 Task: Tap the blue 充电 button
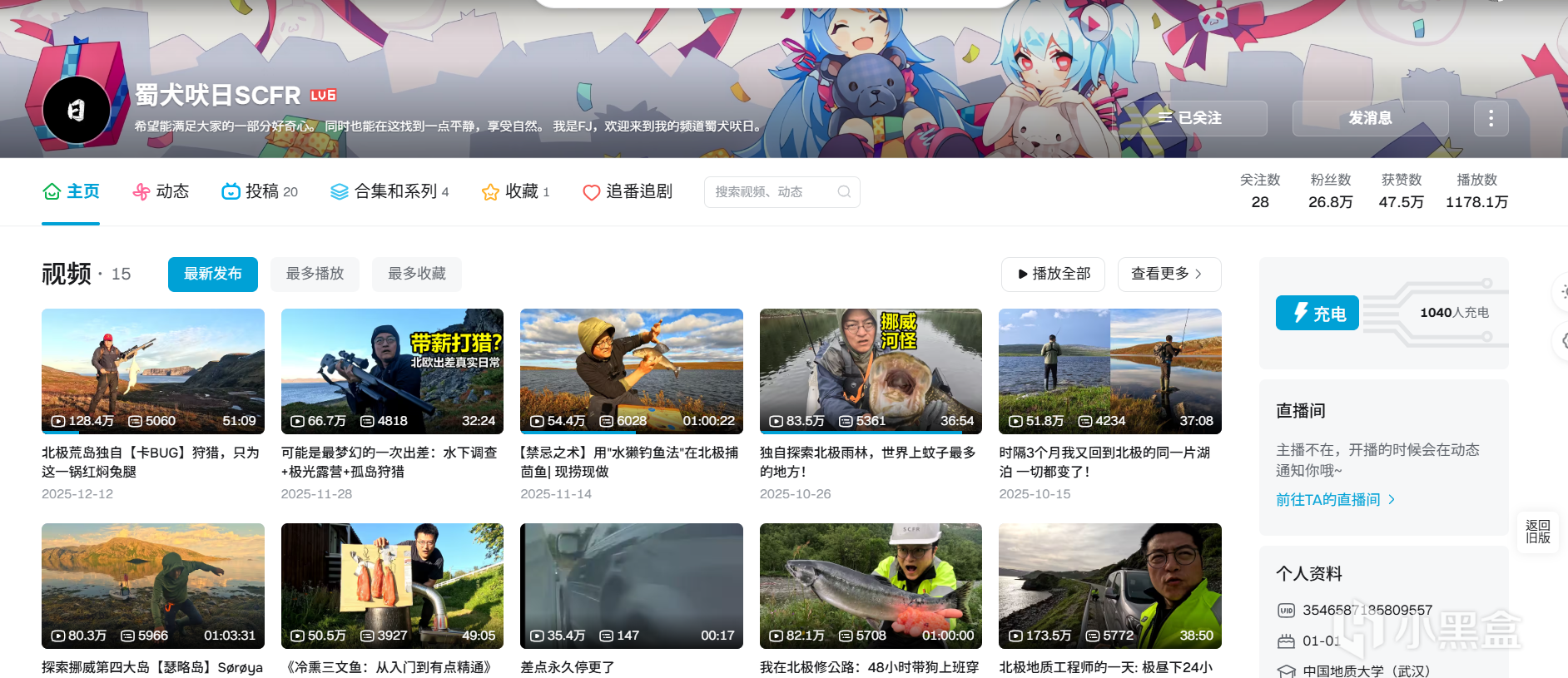(x=1317, y=313)
